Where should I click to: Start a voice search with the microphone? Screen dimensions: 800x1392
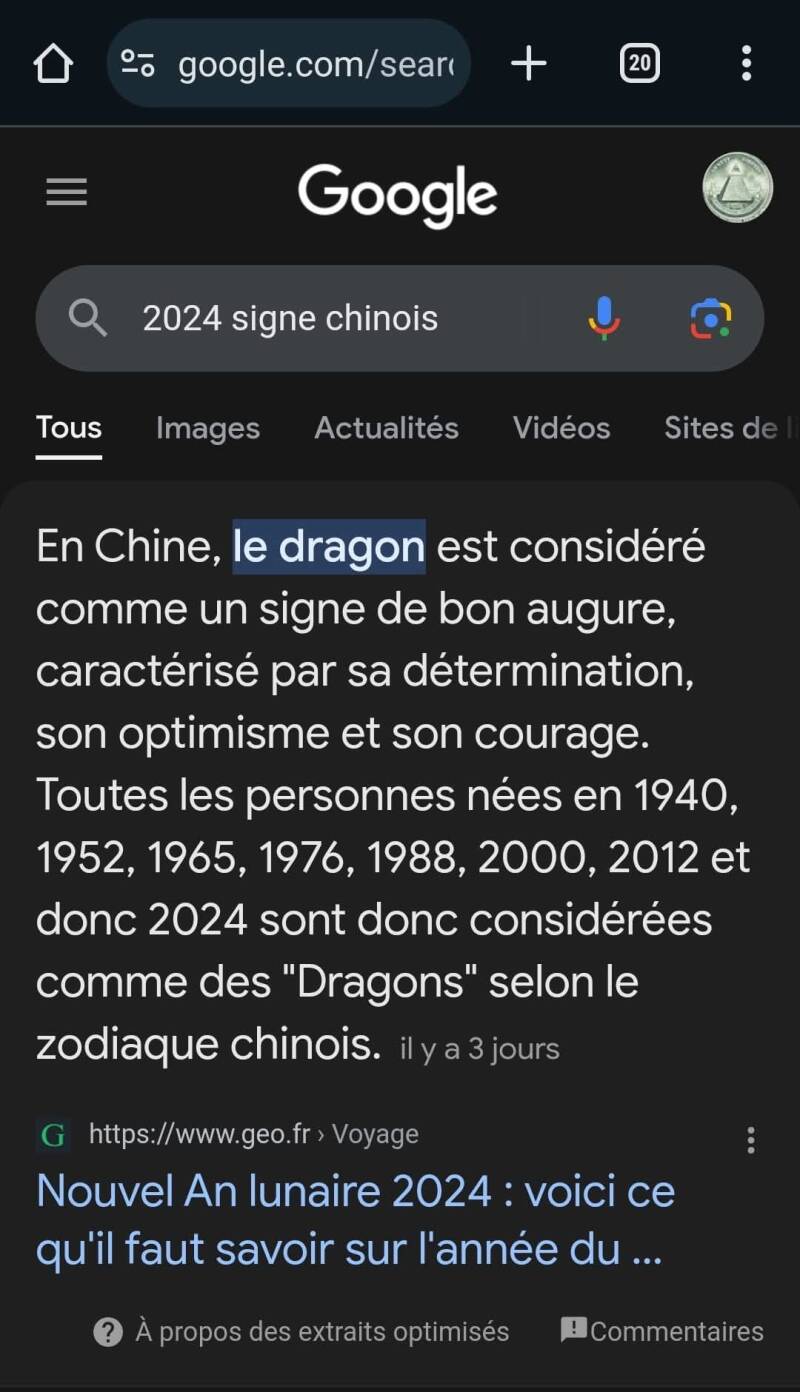pyautogui.click(x=604, y=319)
